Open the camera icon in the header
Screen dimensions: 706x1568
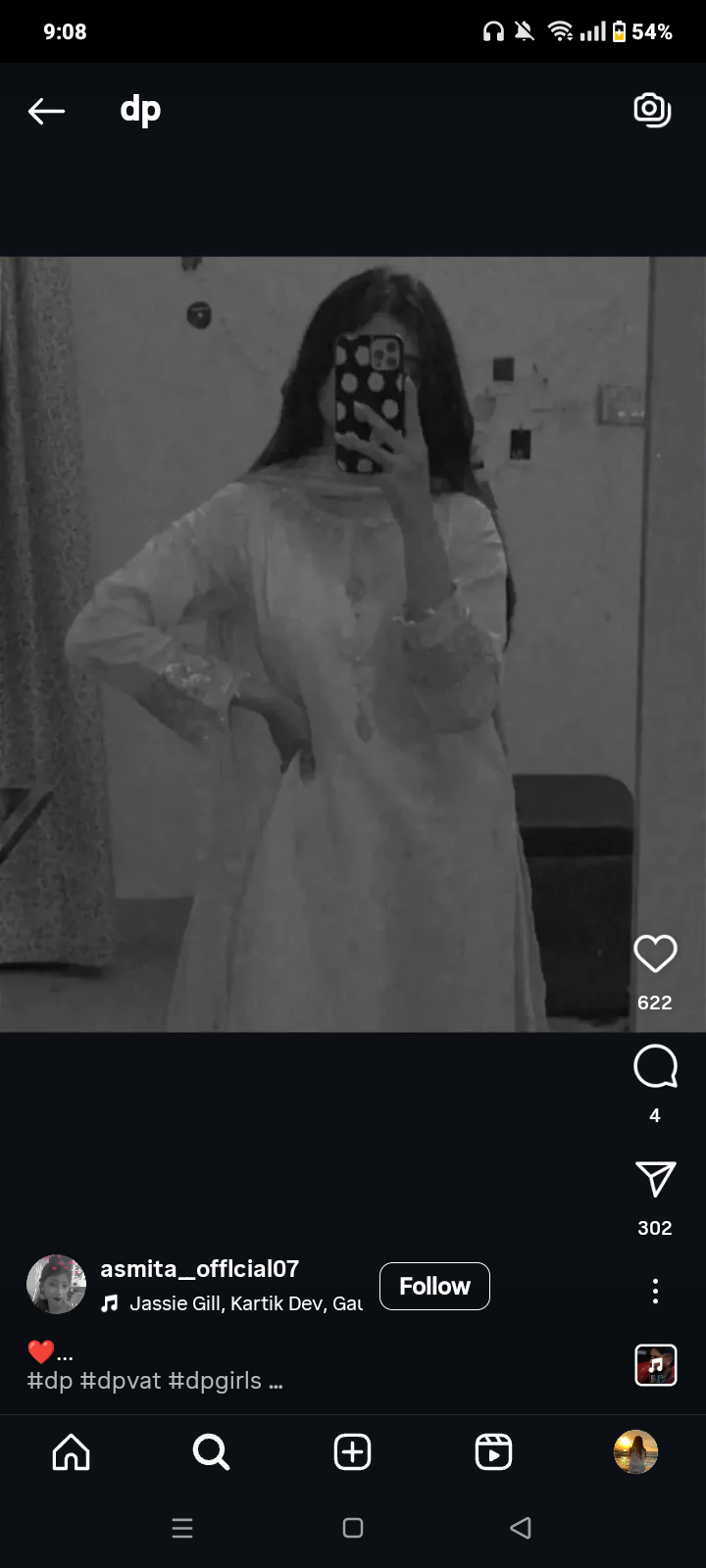tap(652, 110)
